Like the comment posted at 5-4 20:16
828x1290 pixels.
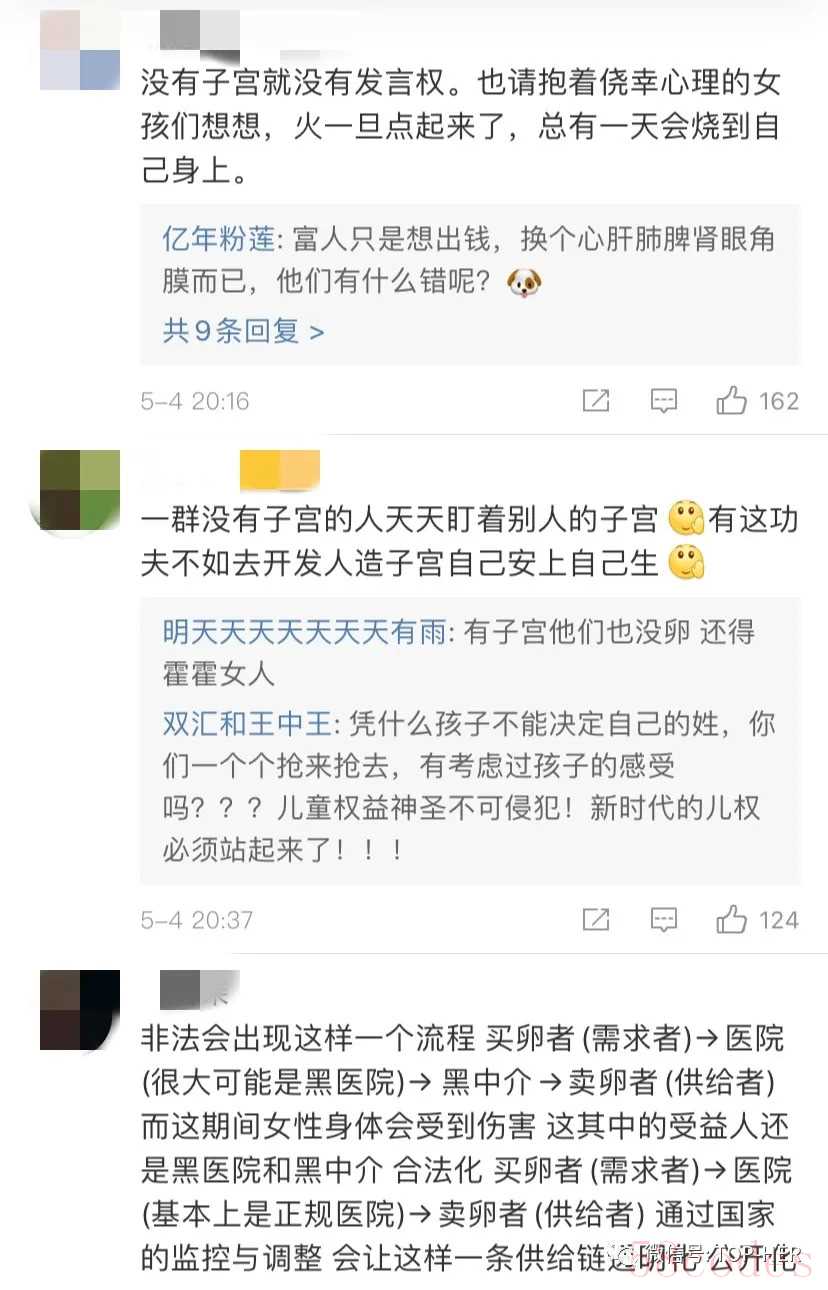click(x=733, y=401)
